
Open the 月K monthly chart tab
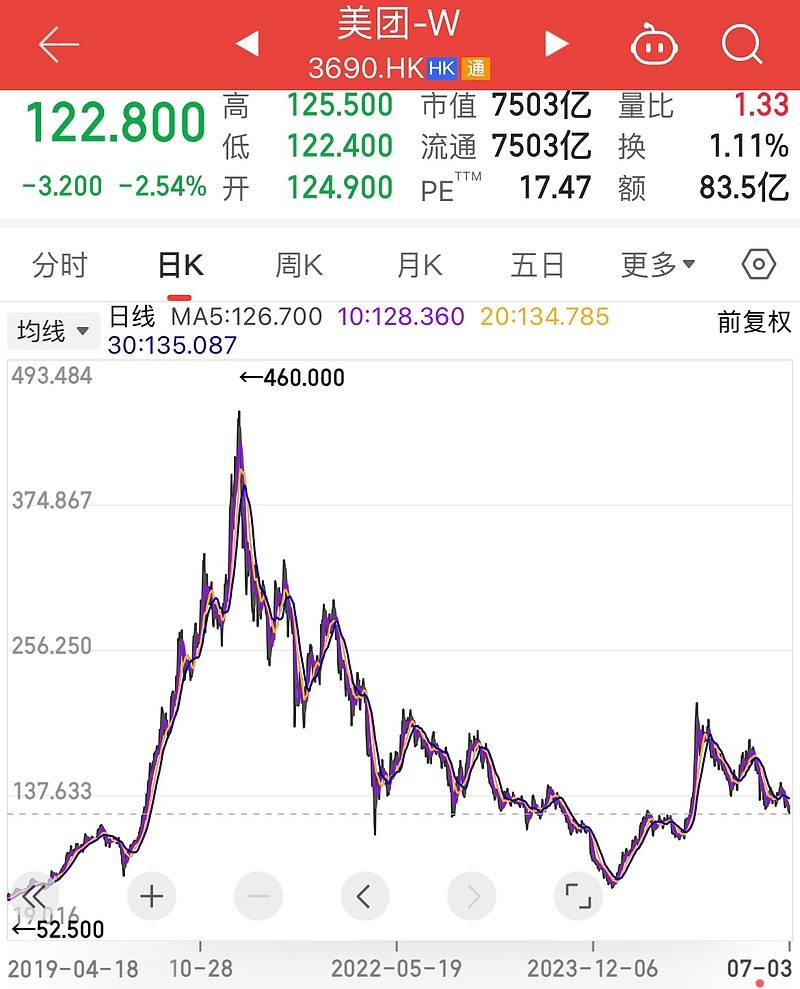[416, 264]
